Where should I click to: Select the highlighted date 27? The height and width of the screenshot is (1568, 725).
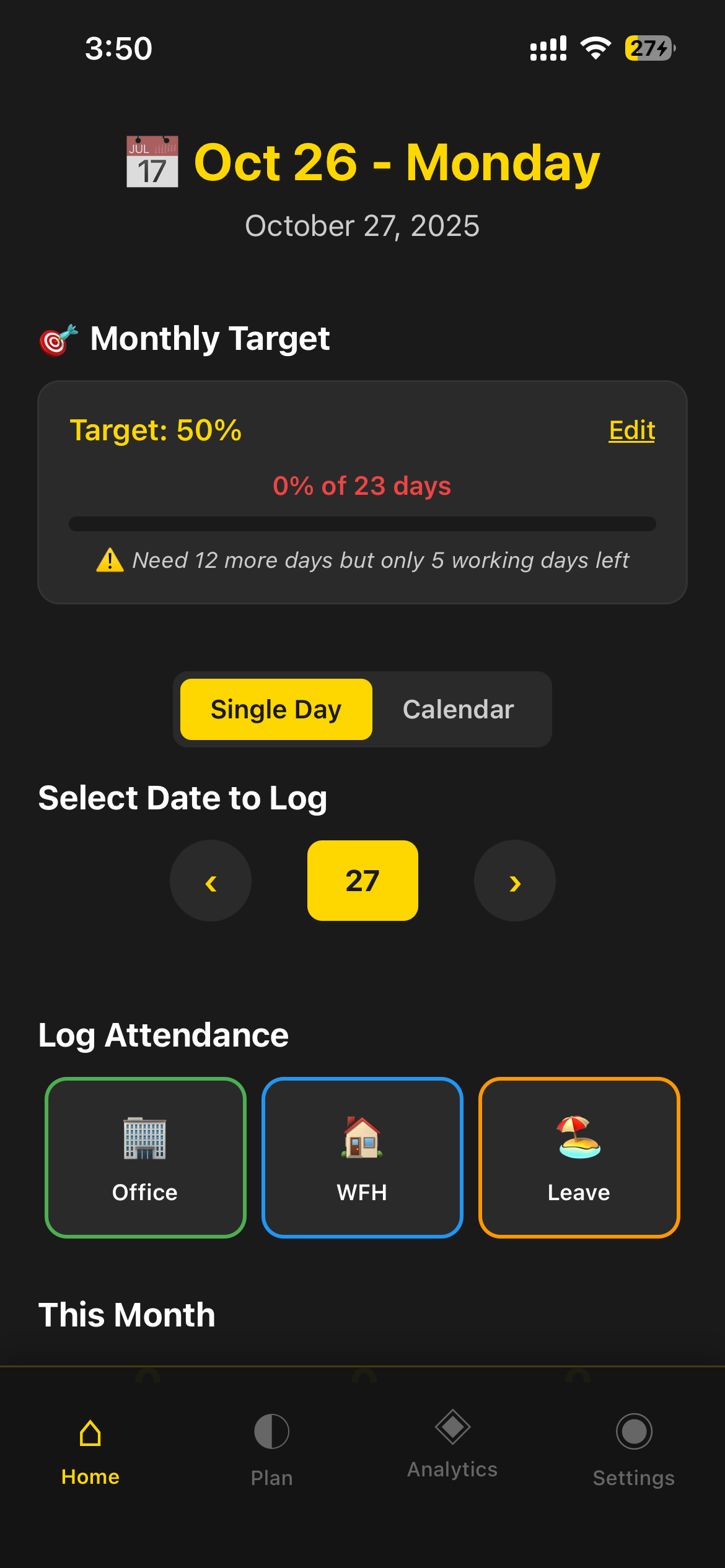362,881
